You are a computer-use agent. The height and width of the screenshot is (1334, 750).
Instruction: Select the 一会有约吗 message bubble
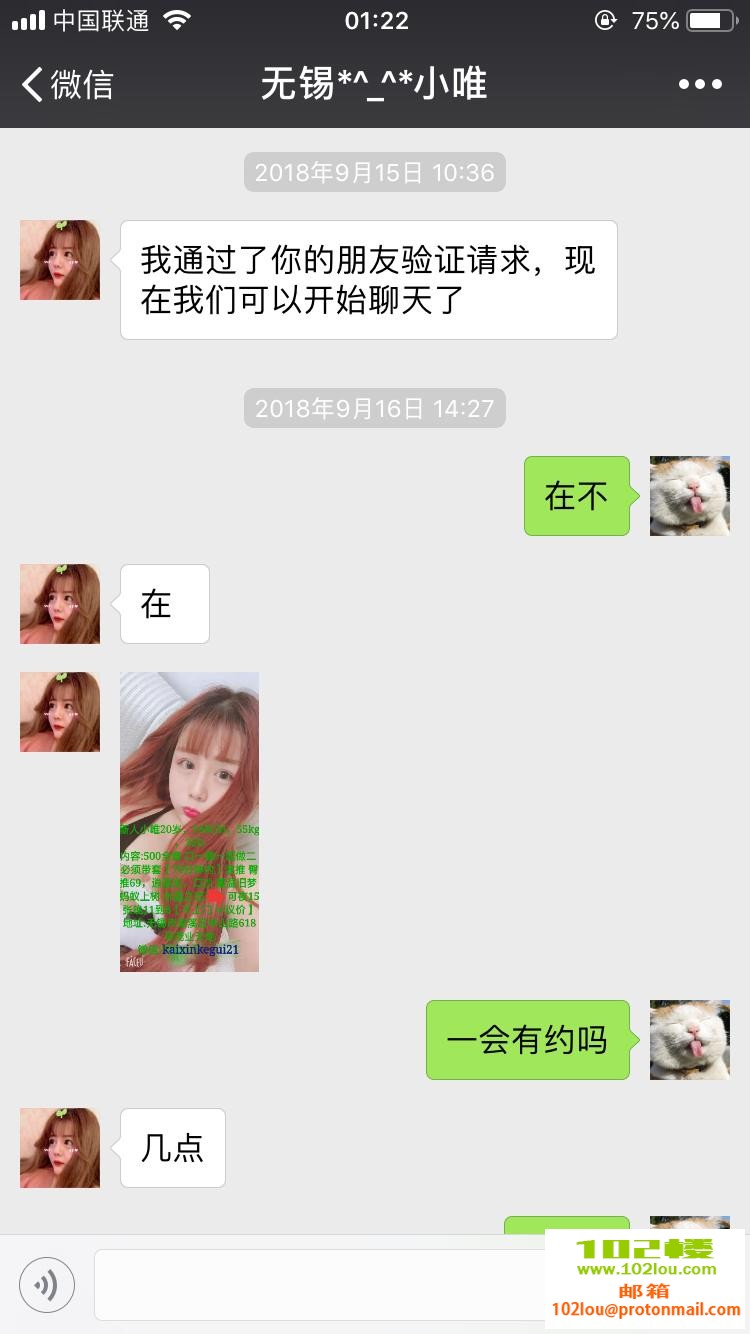[x=528, y=1040]
